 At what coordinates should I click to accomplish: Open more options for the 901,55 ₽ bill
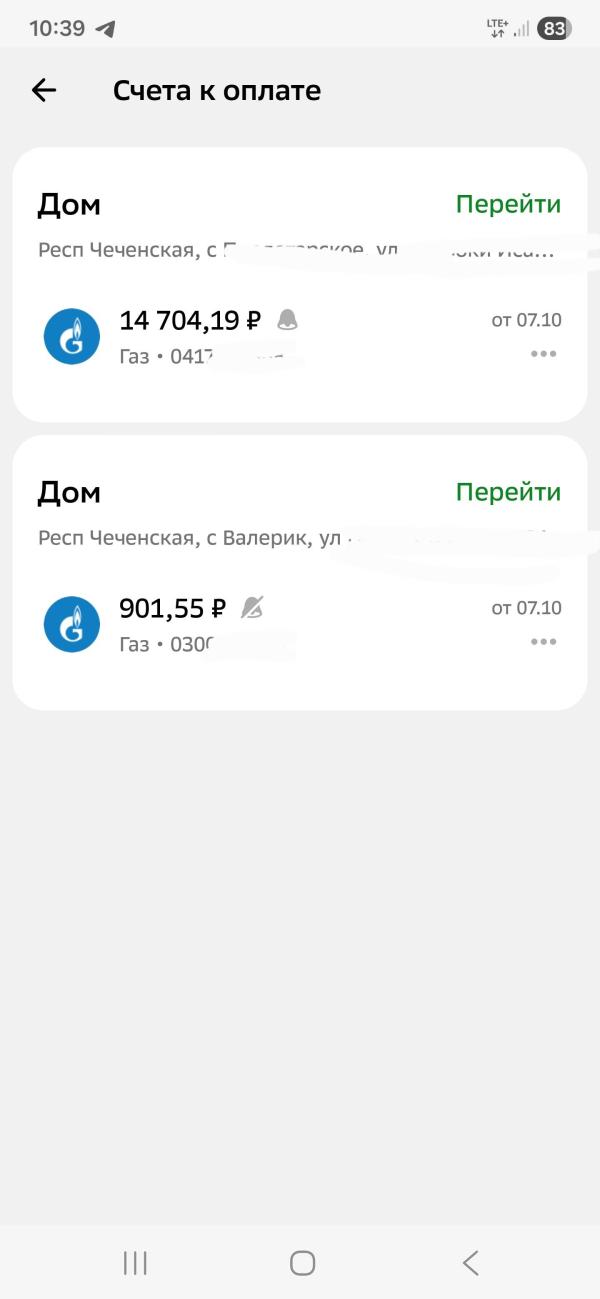pyautogui.click(x=543, y=642)
